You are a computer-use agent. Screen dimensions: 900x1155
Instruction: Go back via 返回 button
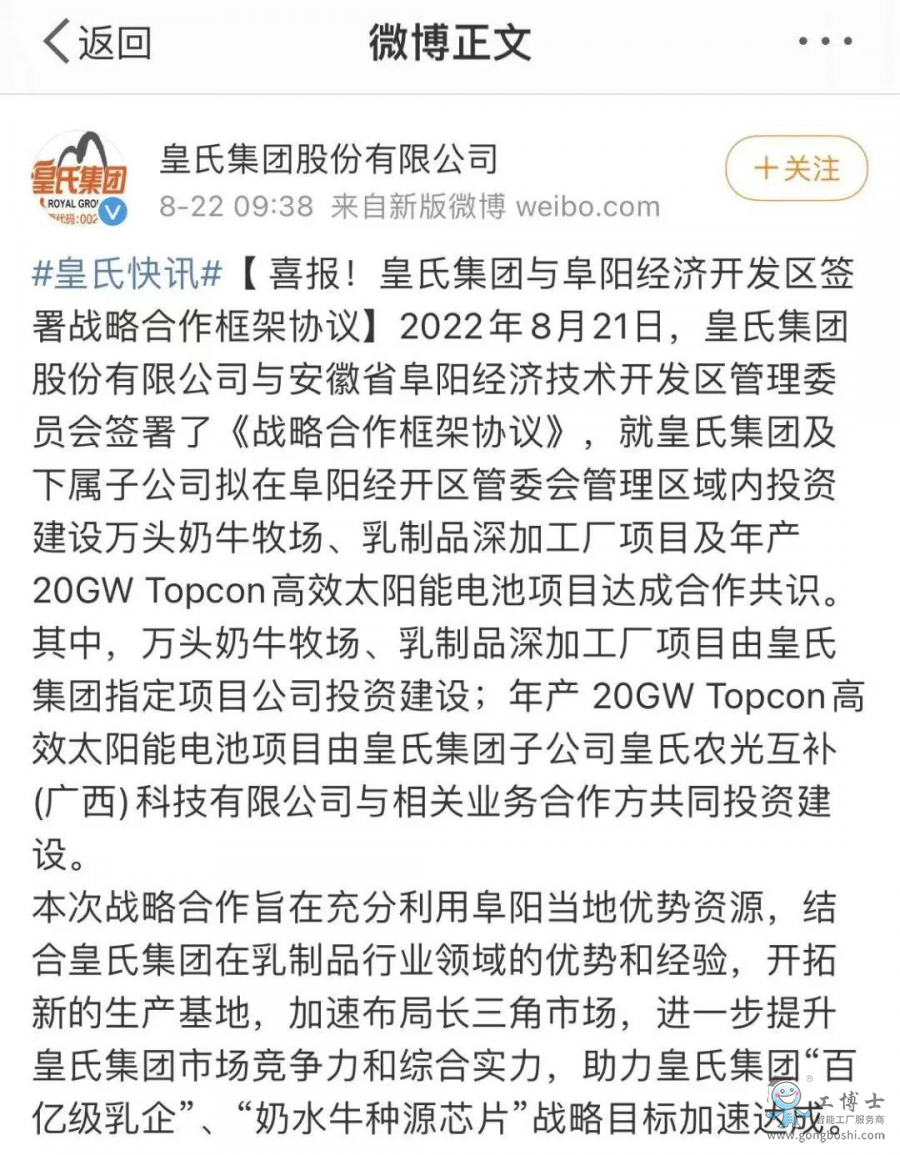[97, 43]
